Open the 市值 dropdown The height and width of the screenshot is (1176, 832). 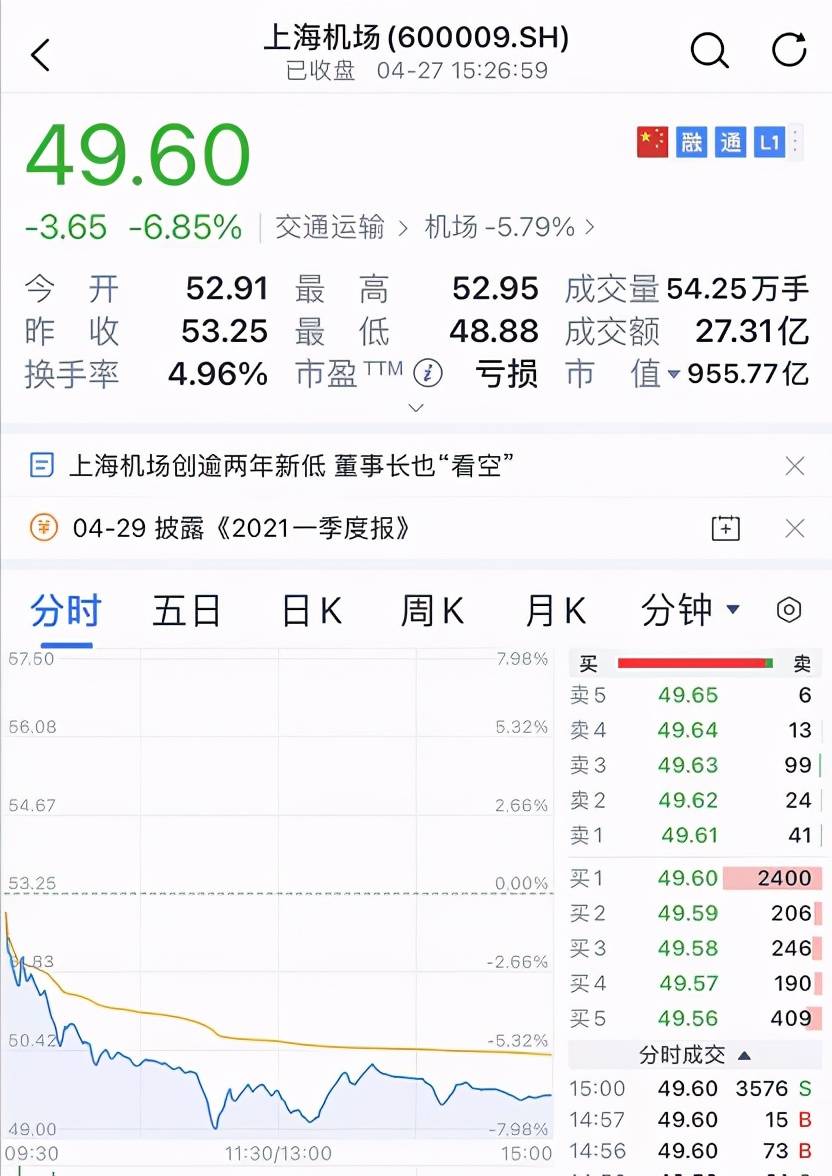pos(672,374)
